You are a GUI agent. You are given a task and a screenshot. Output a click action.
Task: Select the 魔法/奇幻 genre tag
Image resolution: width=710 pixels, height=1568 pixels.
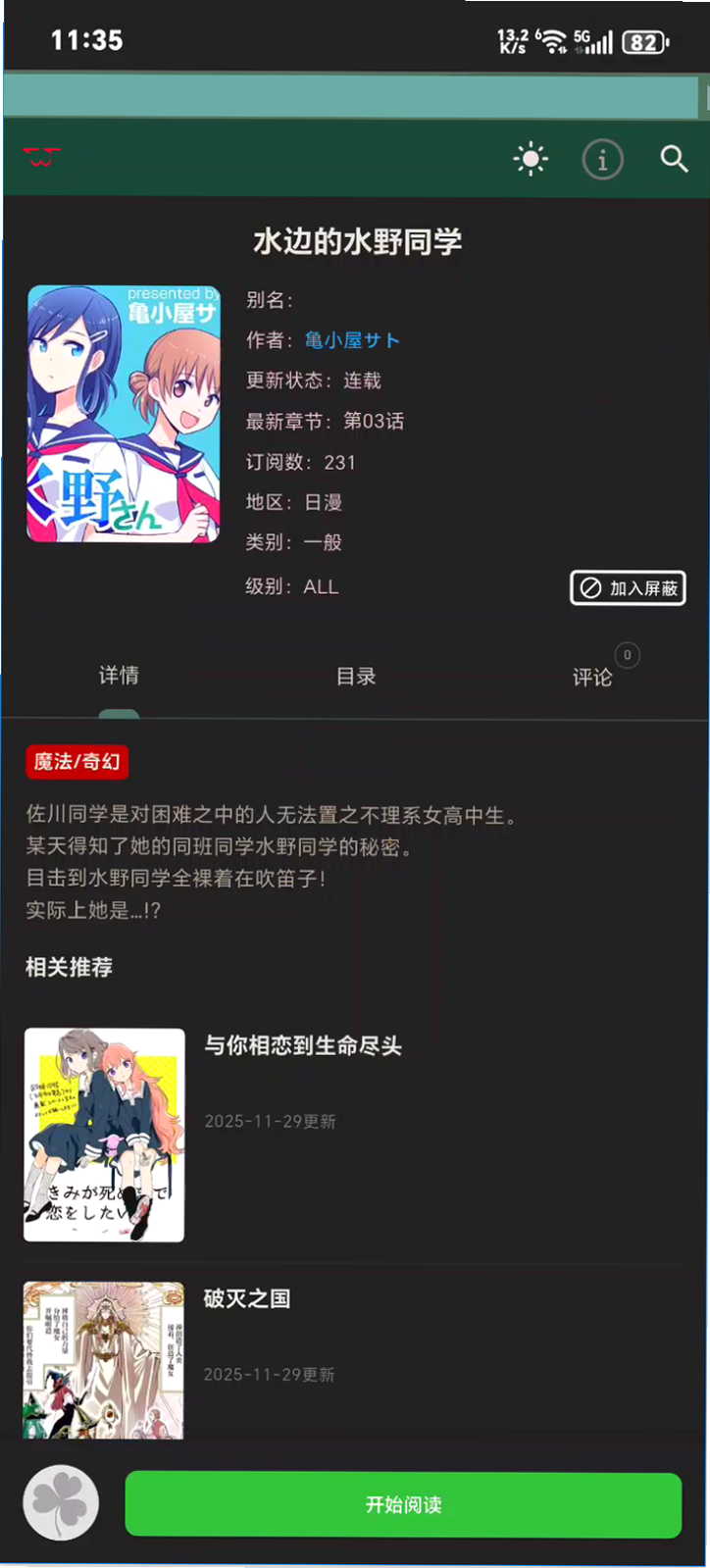pos(77,762)
